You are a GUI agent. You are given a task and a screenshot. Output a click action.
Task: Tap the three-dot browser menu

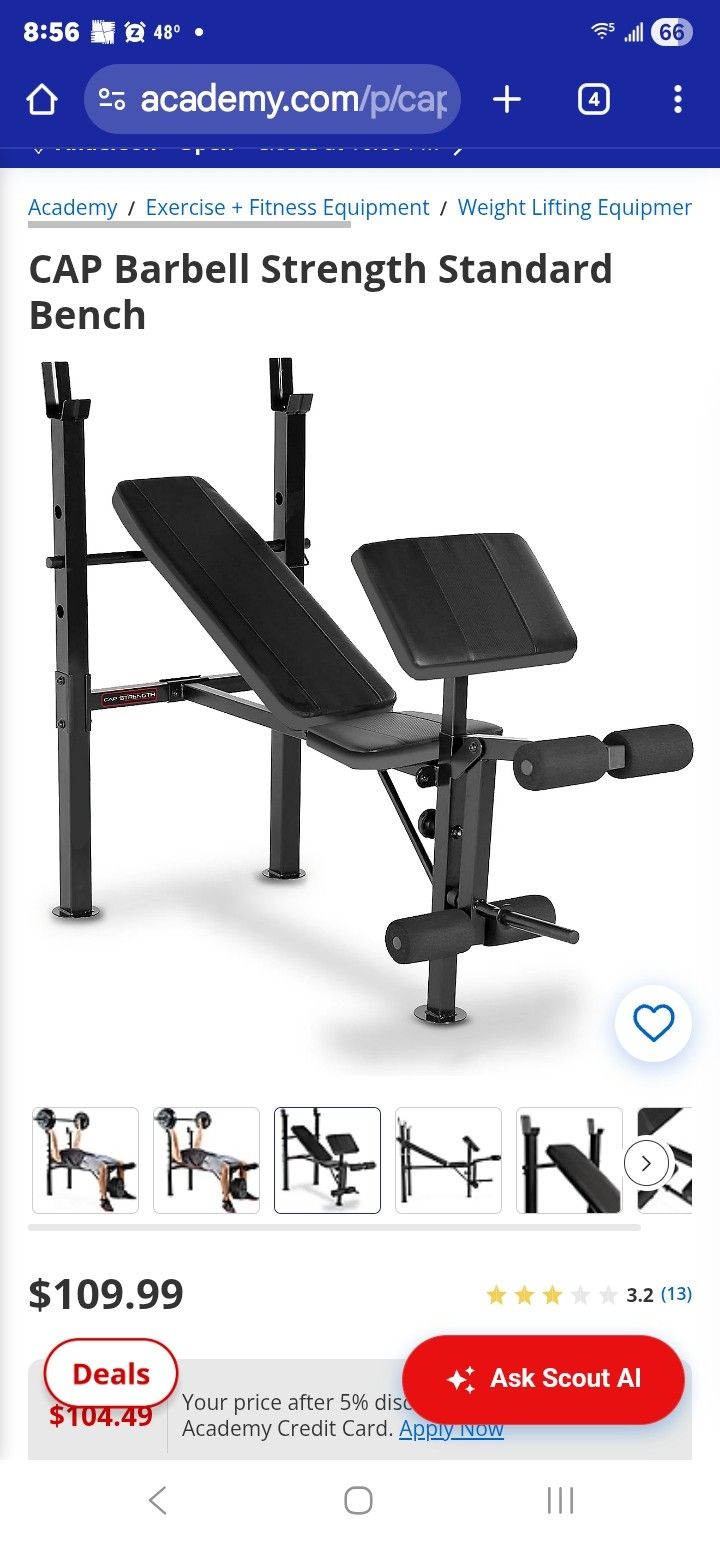pos(678,99)
